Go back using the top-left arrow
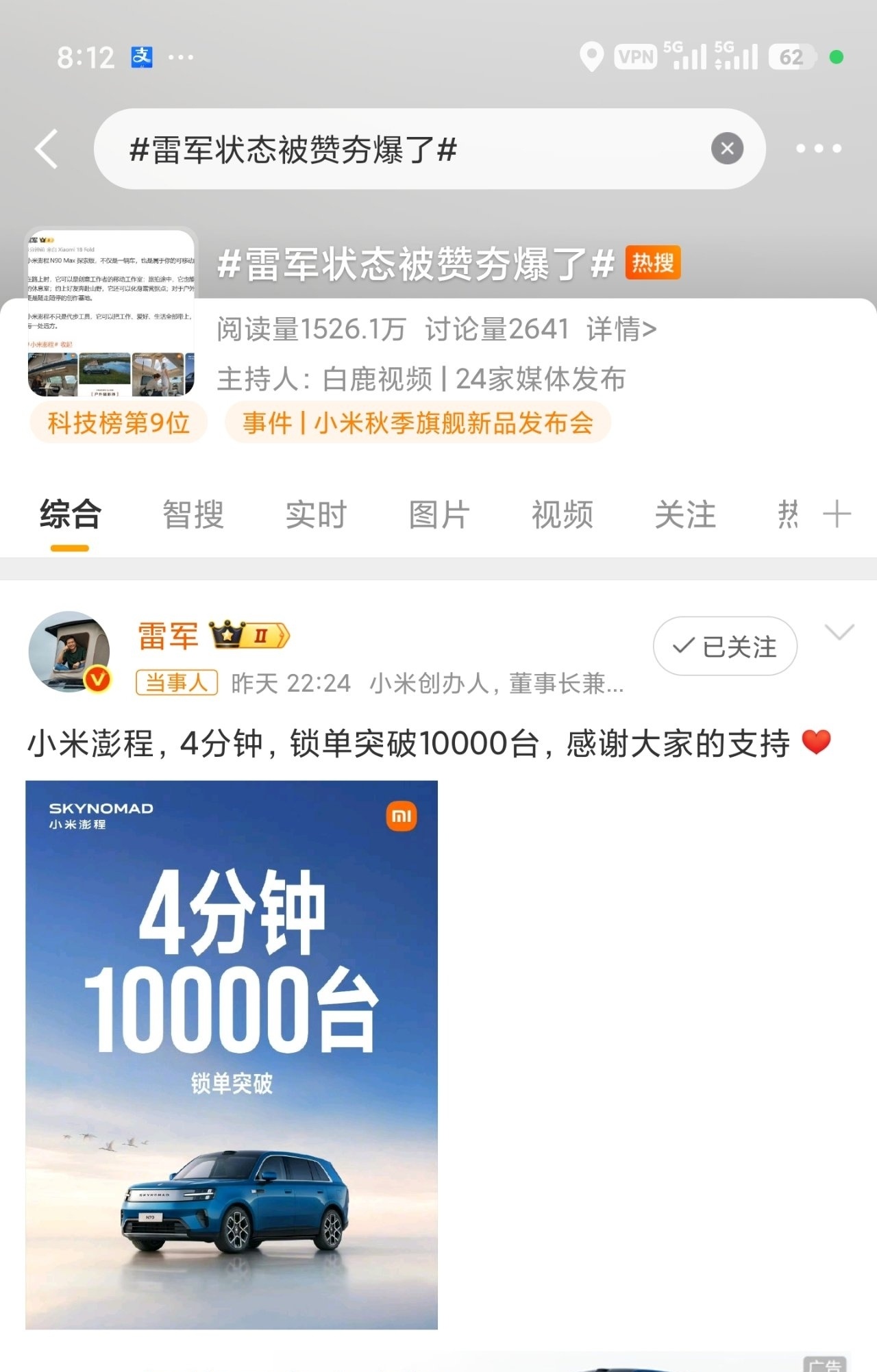877x1372 pixels. (47, 149)
